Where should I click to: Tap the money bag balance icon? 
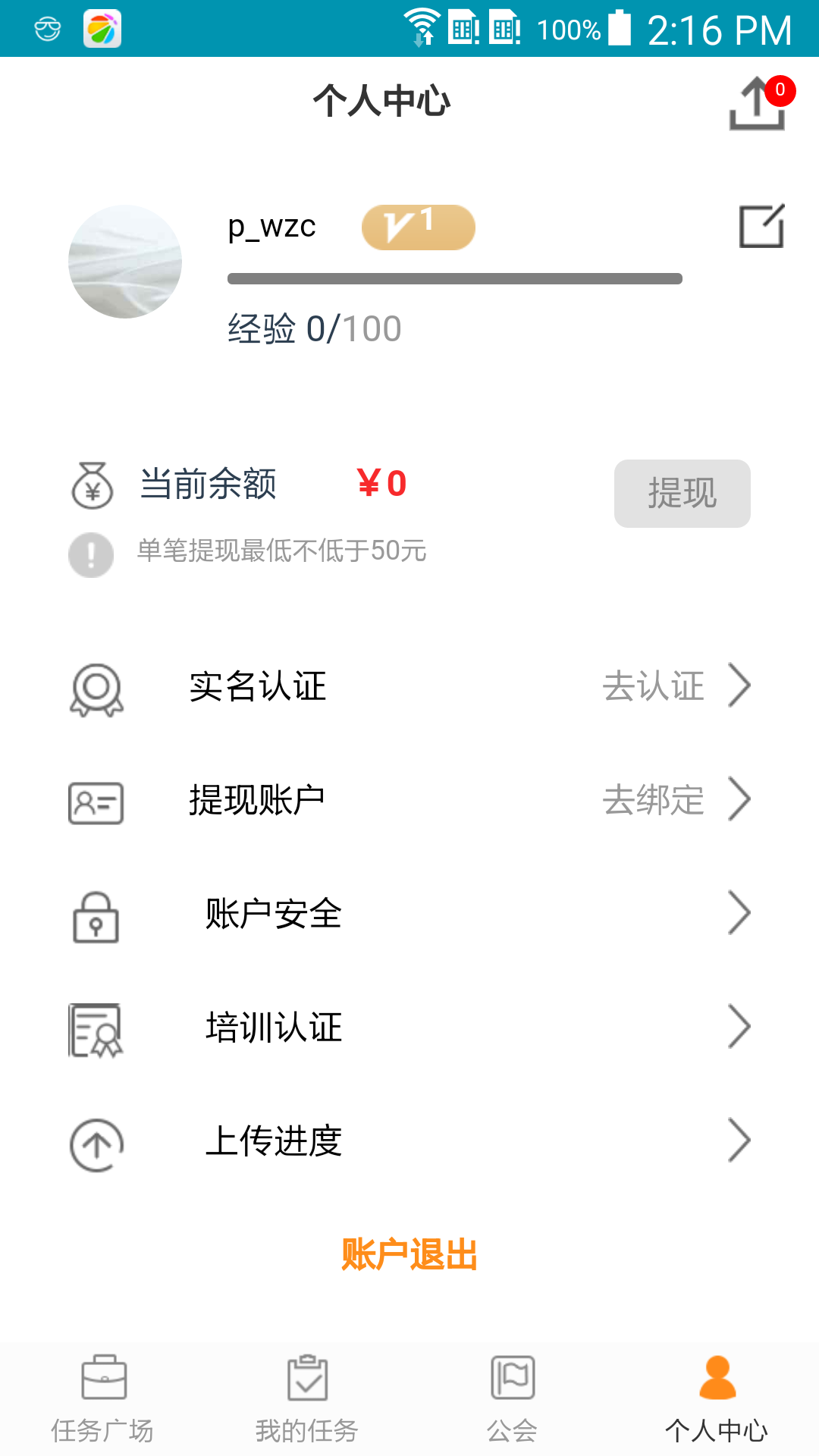click(91, 485)
